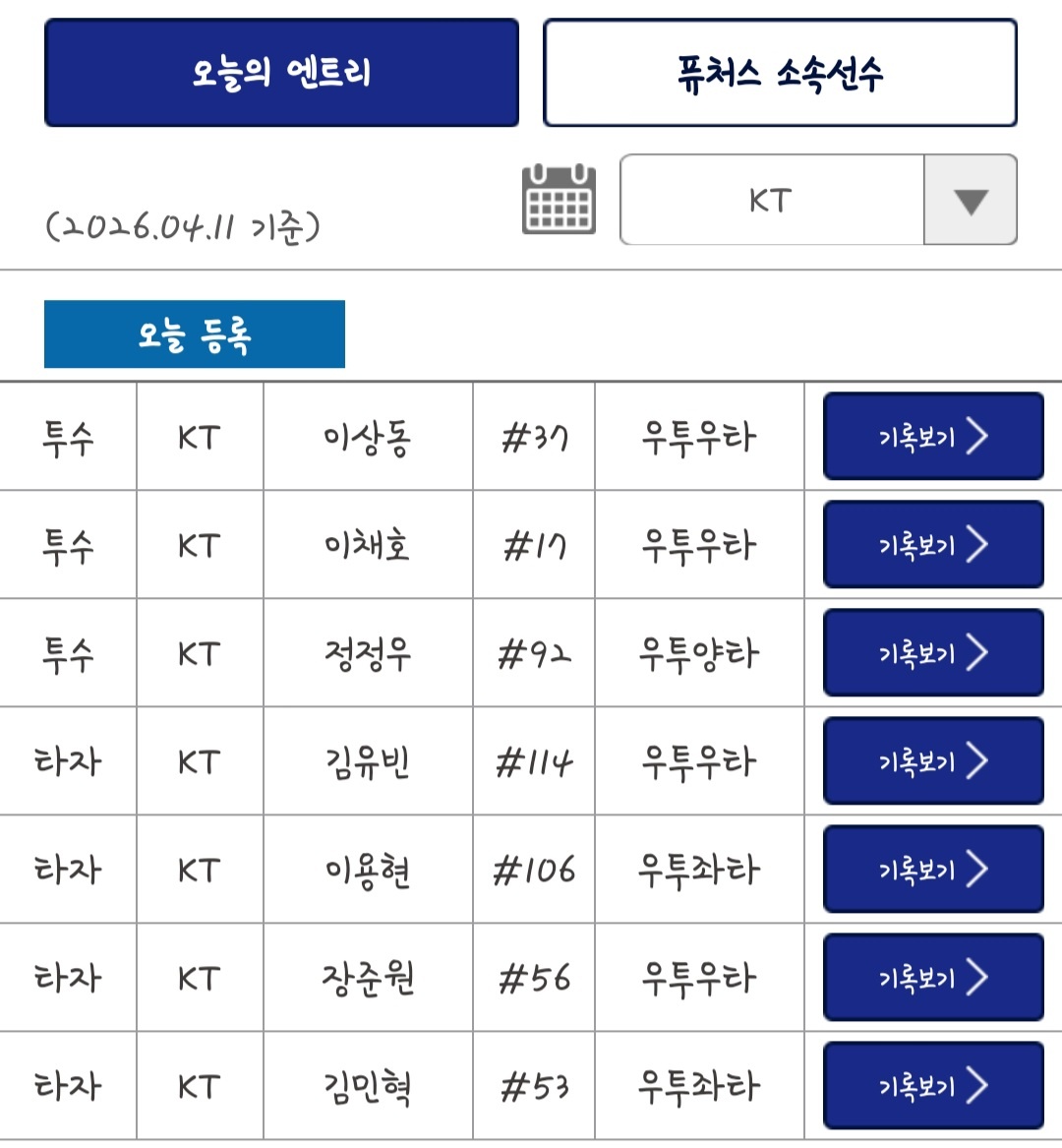Viewport: 1062px width, 1148px height.
Task: See records of 장준원
Action: (932, 977)
